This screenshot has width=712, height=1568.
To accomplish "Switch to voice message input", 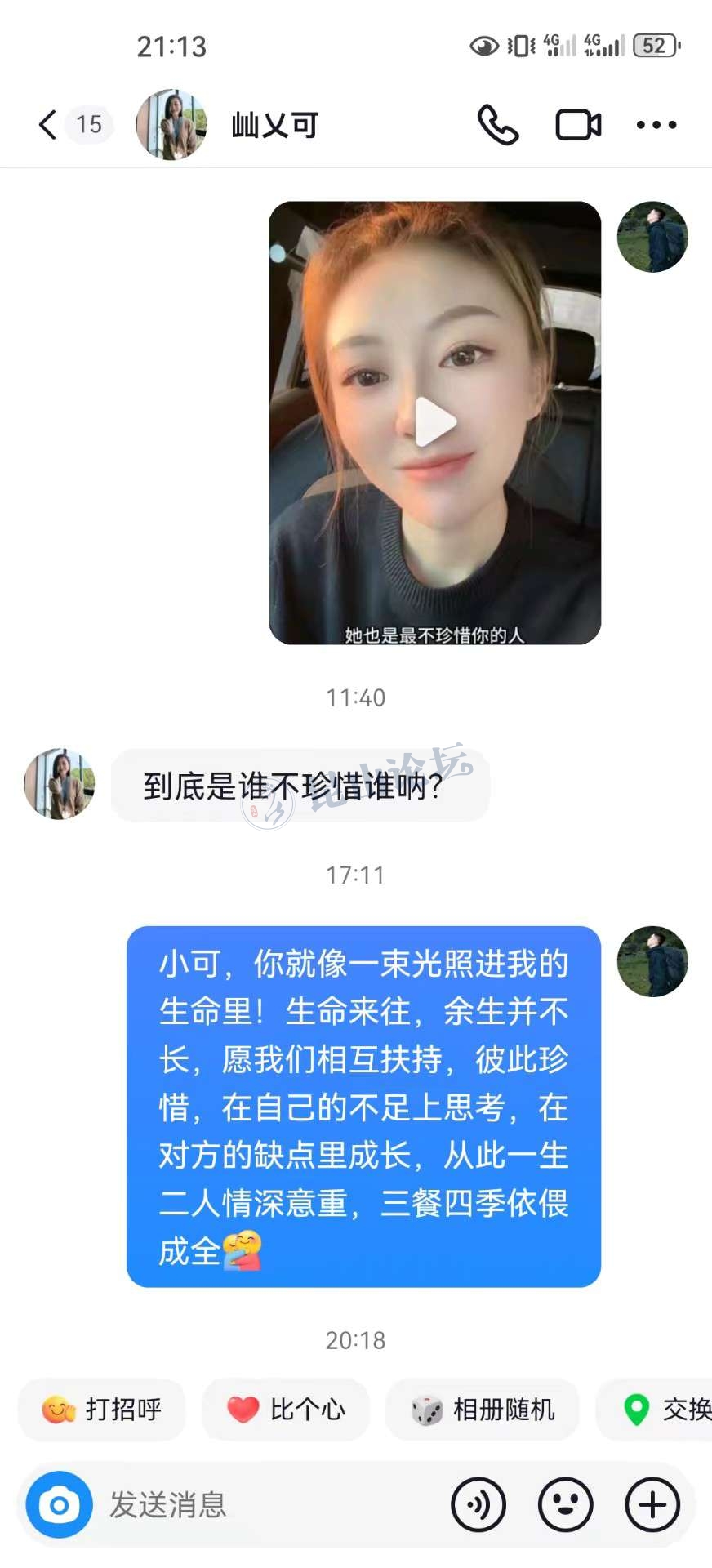I will pos(478,1504).
